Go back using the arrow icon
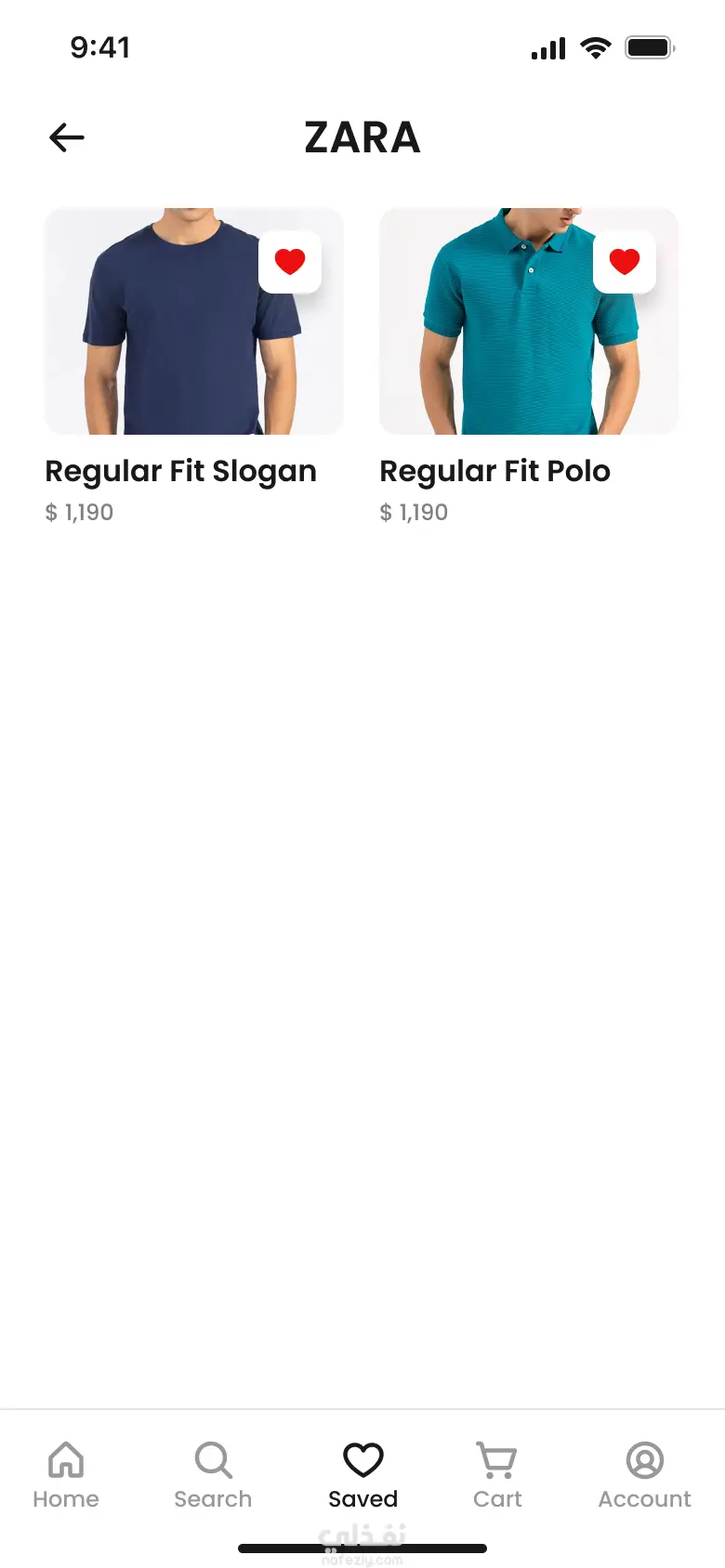 (x=67, y=137)
